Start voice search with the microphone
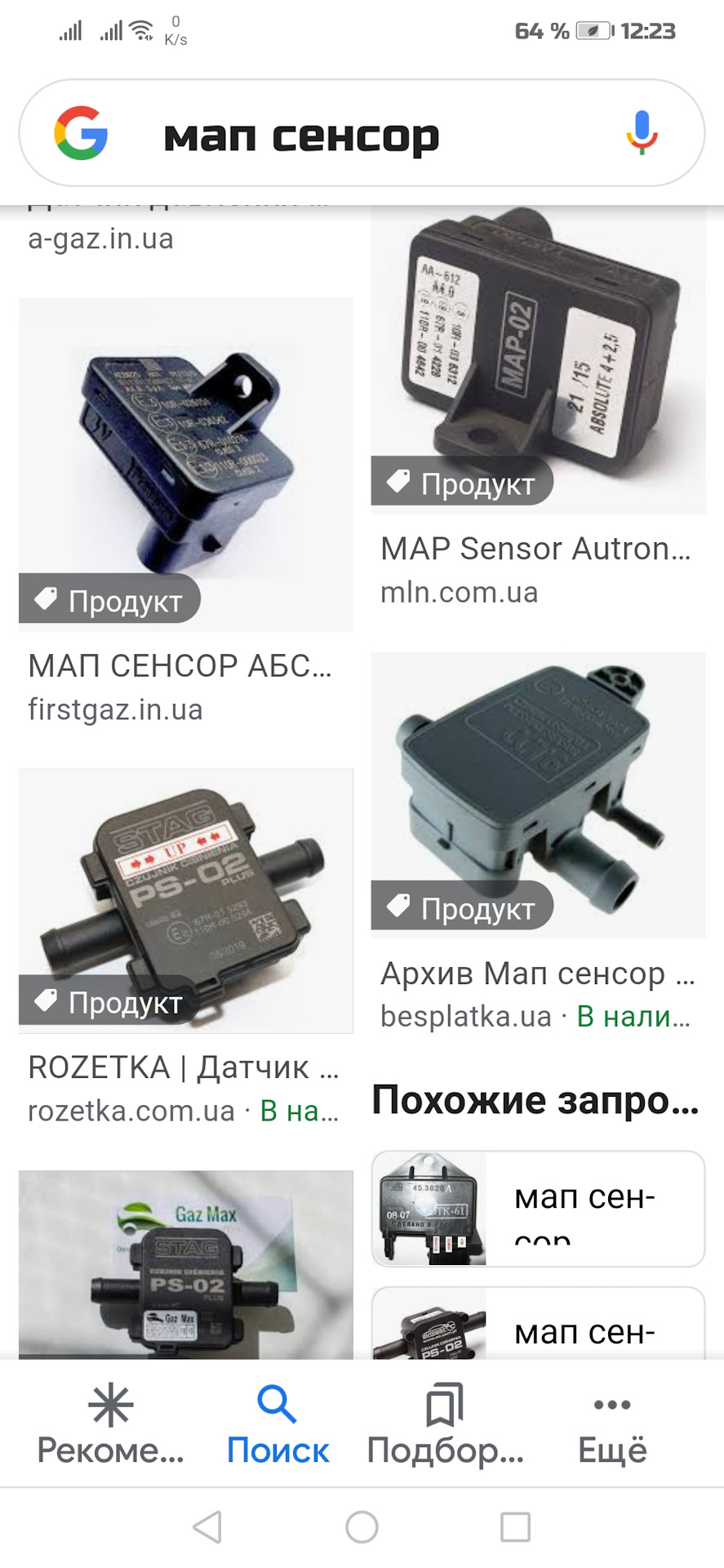The image size is (724, 1568). (x=642, y=133)
